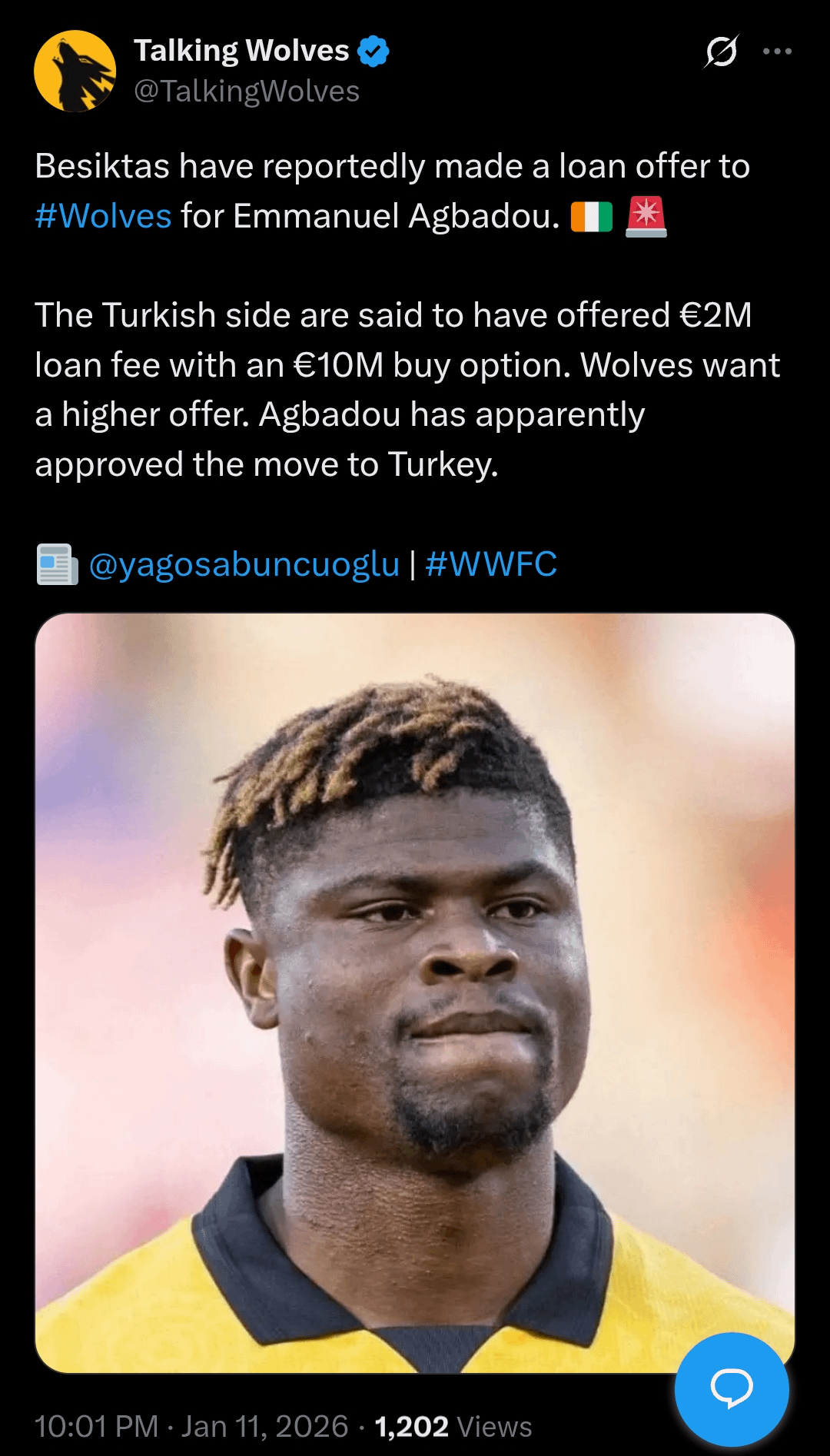Screen dimensions: 830x1456
Task: Tap the Grok icon on the post
Action: 721,52
